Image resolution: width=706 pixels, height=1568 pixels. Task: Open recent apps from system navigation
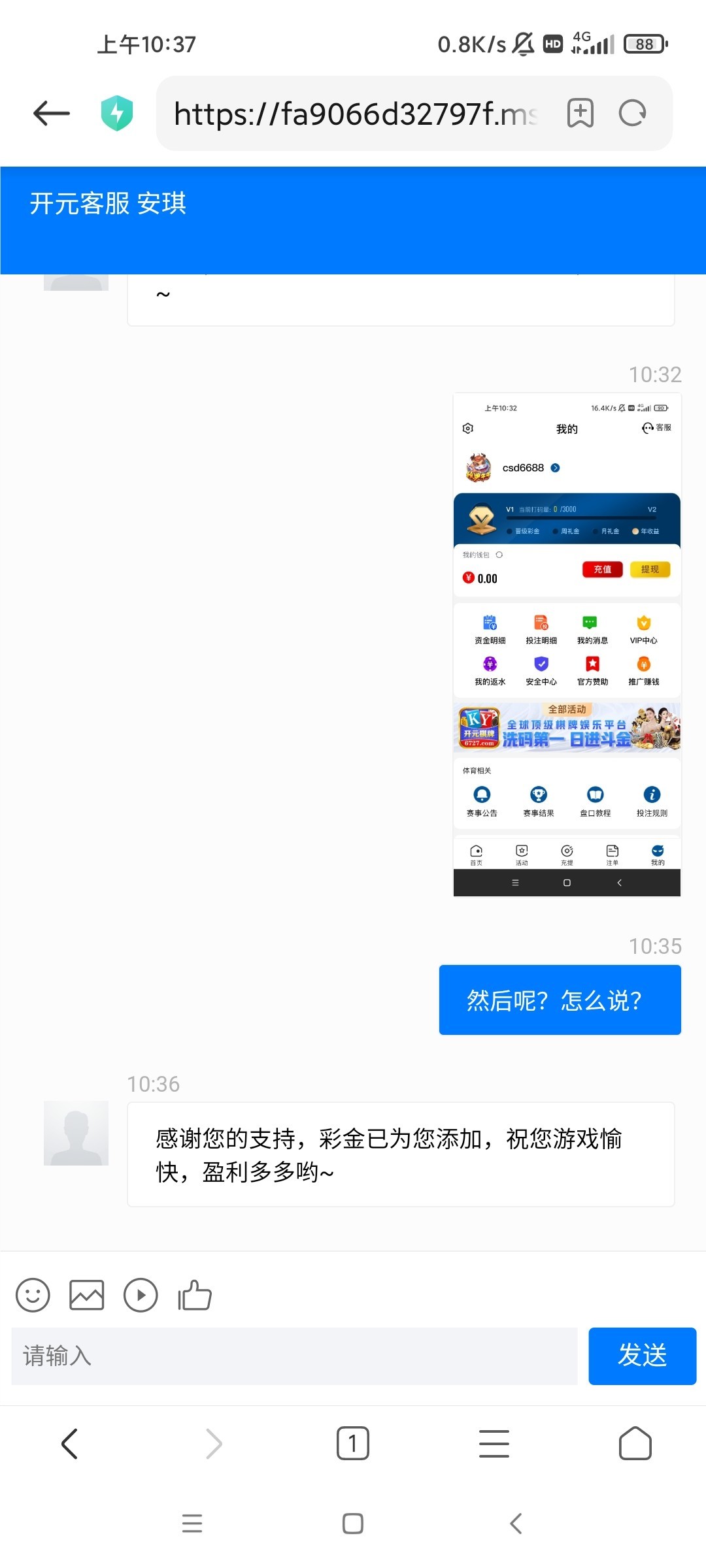click(x=192, y=1524)
